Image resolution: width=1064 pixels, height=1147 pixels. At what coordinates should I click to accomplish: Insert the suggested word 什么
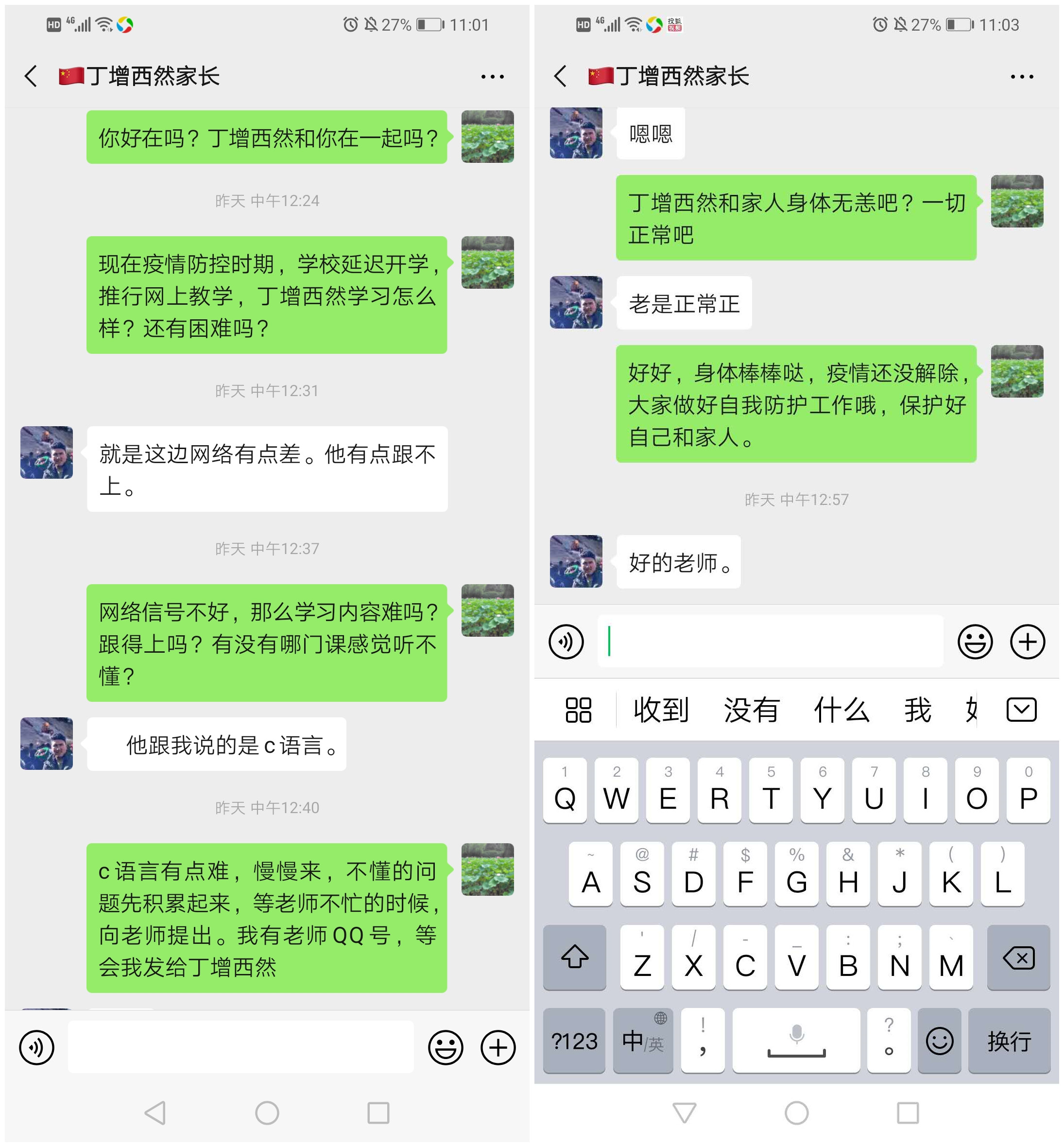click(x=841, y=709)
